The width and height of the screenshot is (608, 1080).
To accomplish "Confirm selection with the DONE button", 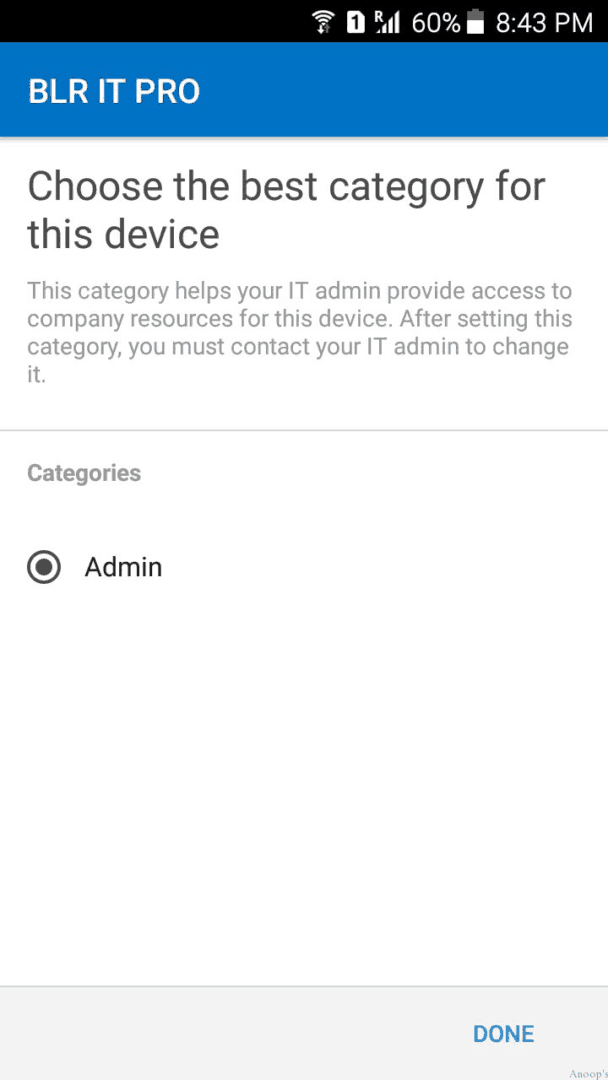I will [x=503, y=1033].
